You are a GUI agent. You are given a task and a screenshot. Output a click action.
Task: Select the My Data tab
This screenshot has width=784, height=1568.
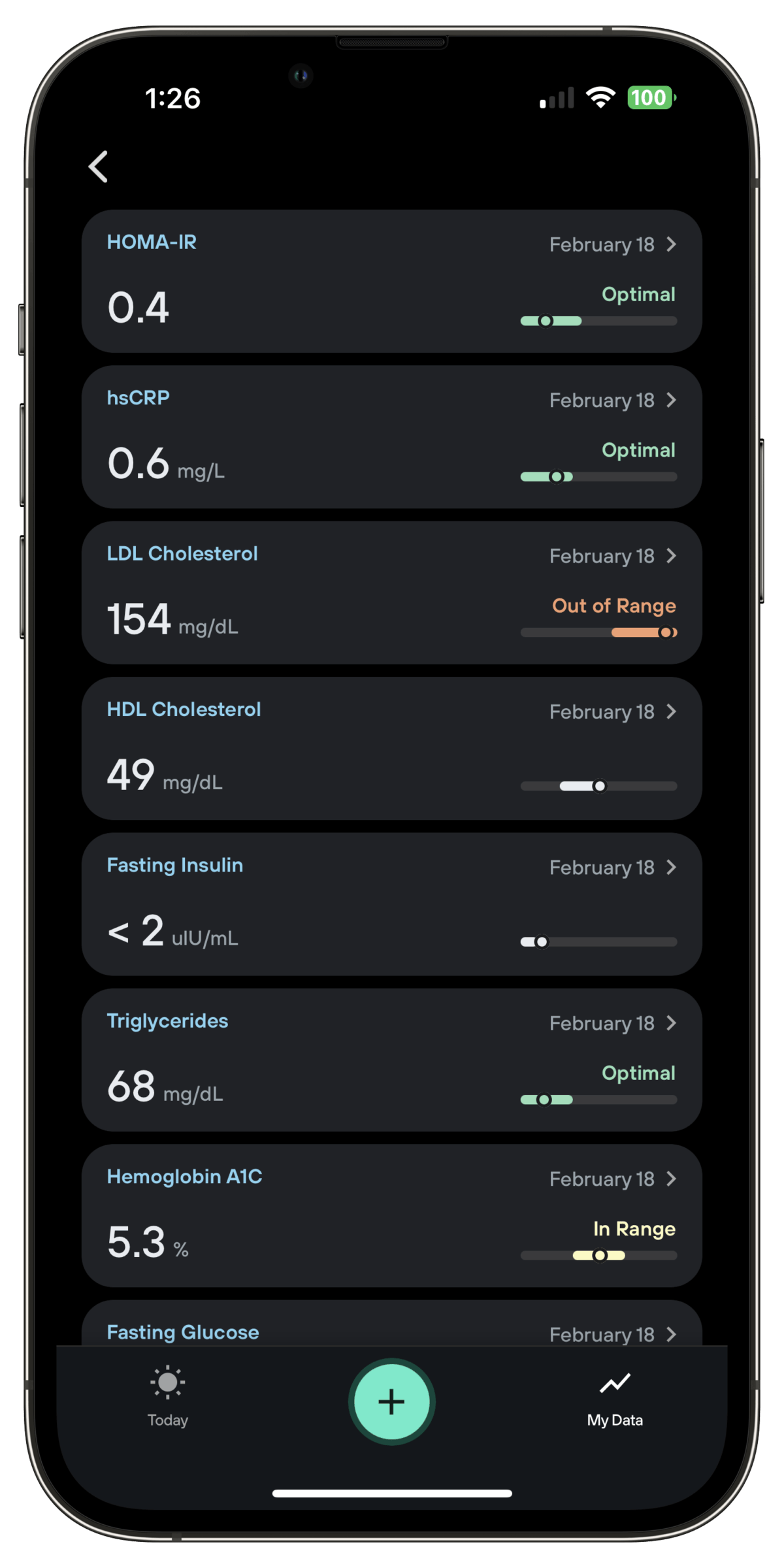tap(615, 1396)
